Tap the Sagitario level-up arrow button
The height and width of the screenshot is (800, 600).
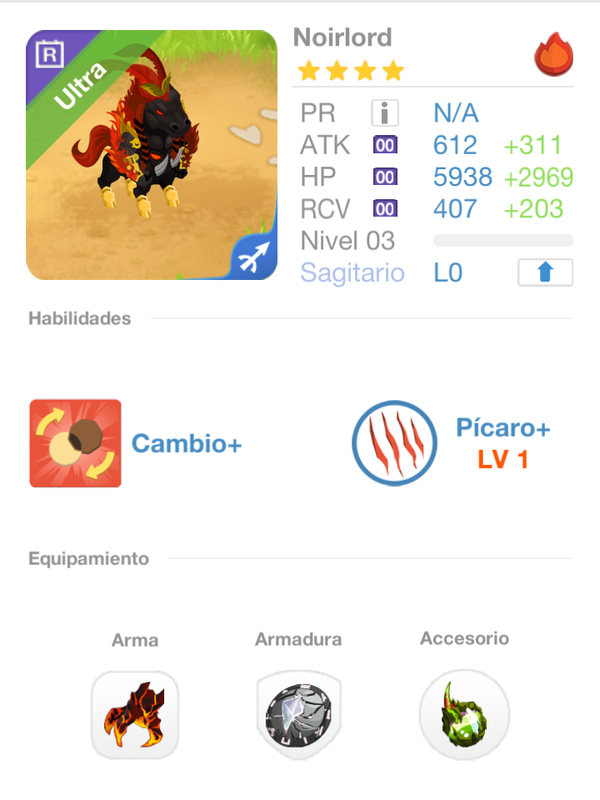(x=545, y=273)
